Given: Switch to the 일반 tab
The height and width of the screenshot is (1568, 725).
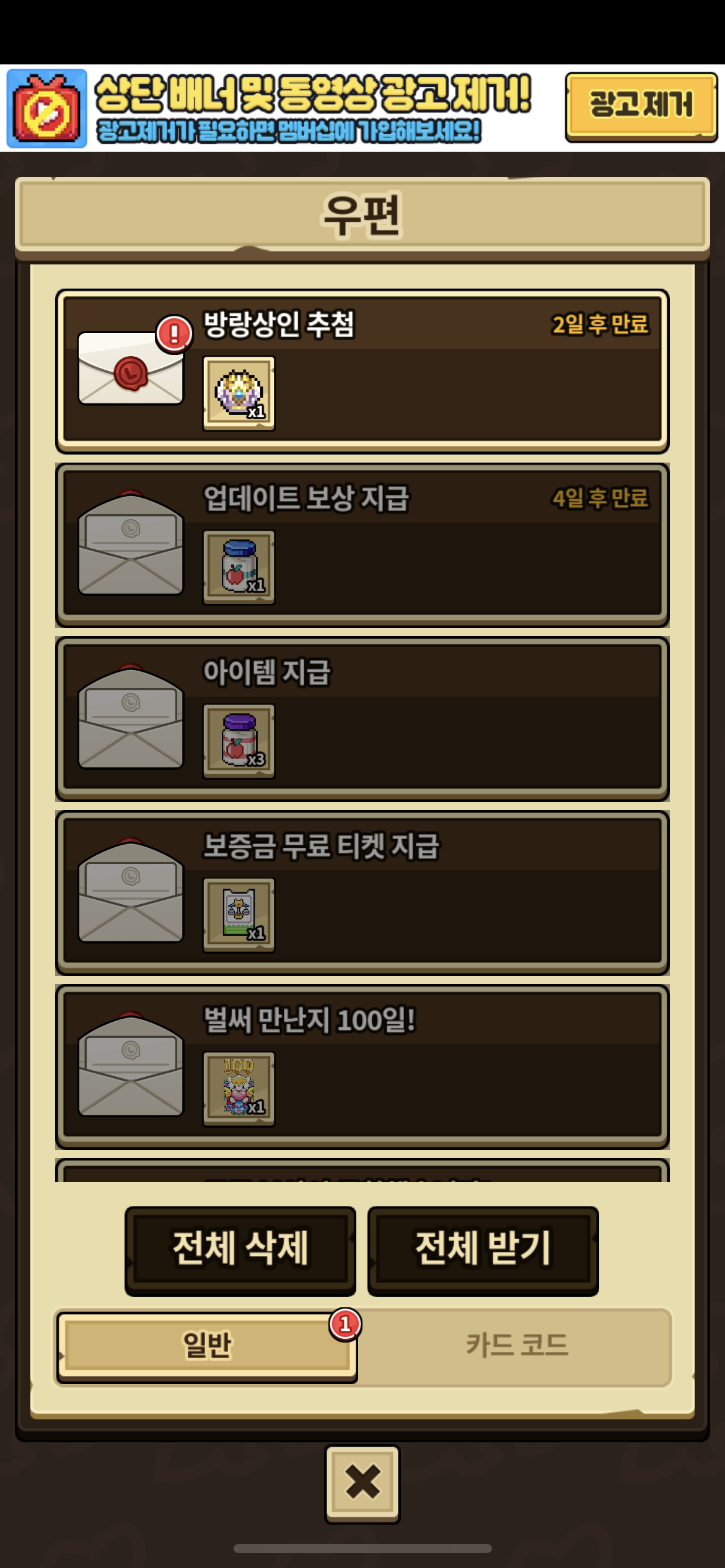Looking at the screenshot, I should click(207, 1345).
